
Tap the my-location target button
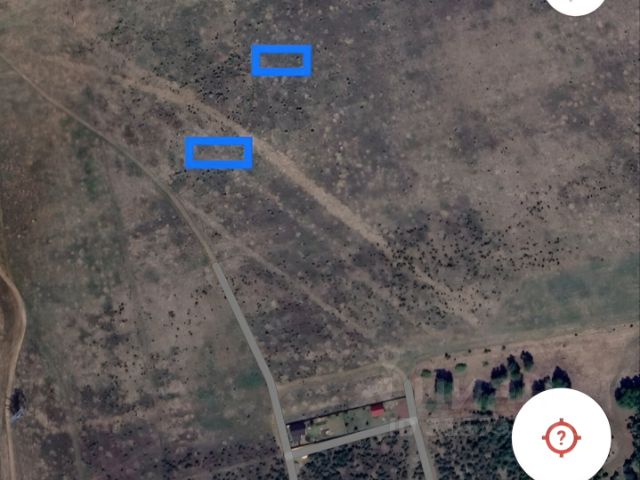[x=561, y=436]
